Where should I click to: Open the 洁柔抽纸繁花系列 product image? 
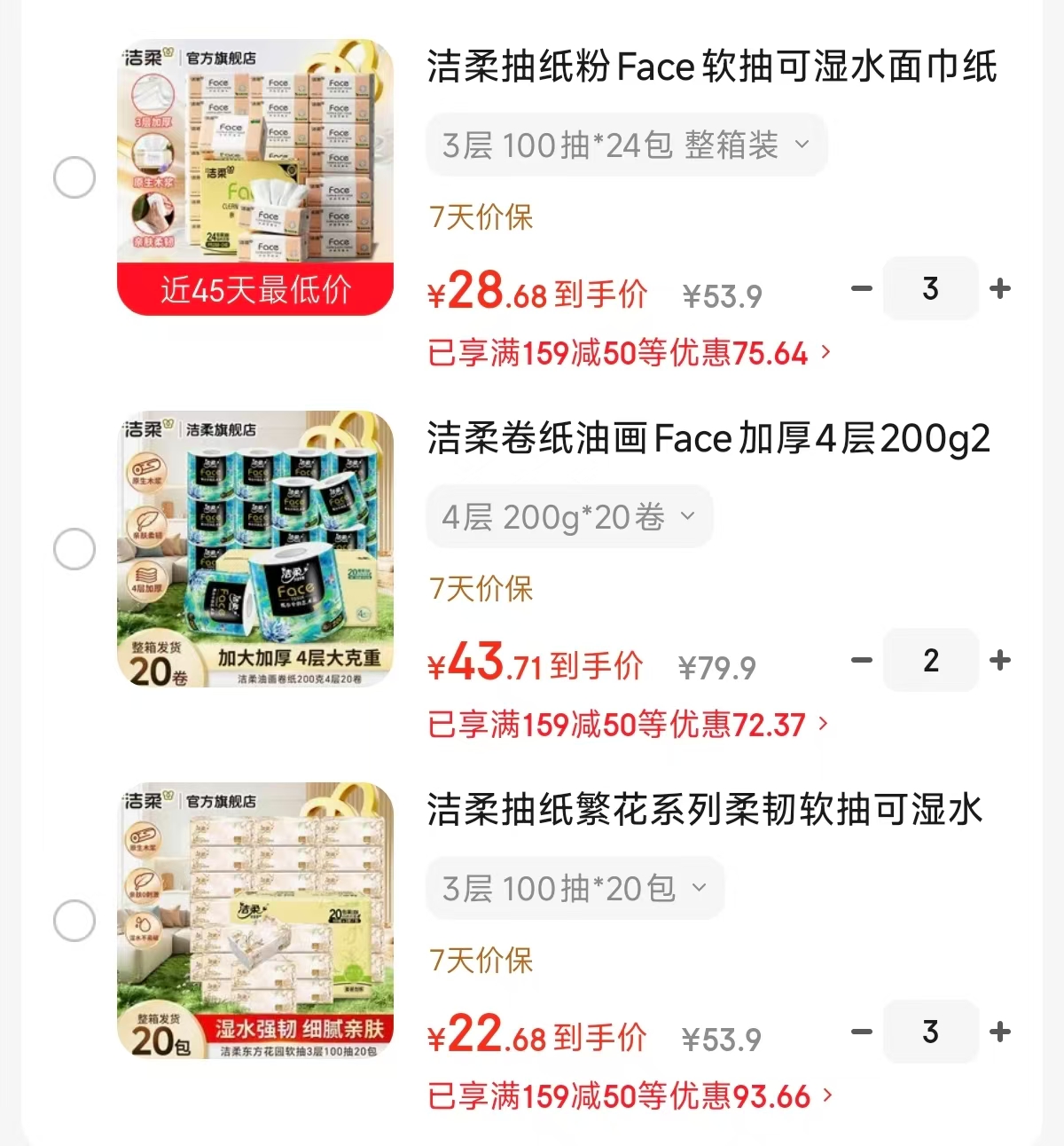pyautogui.click(x=255, y=921)
